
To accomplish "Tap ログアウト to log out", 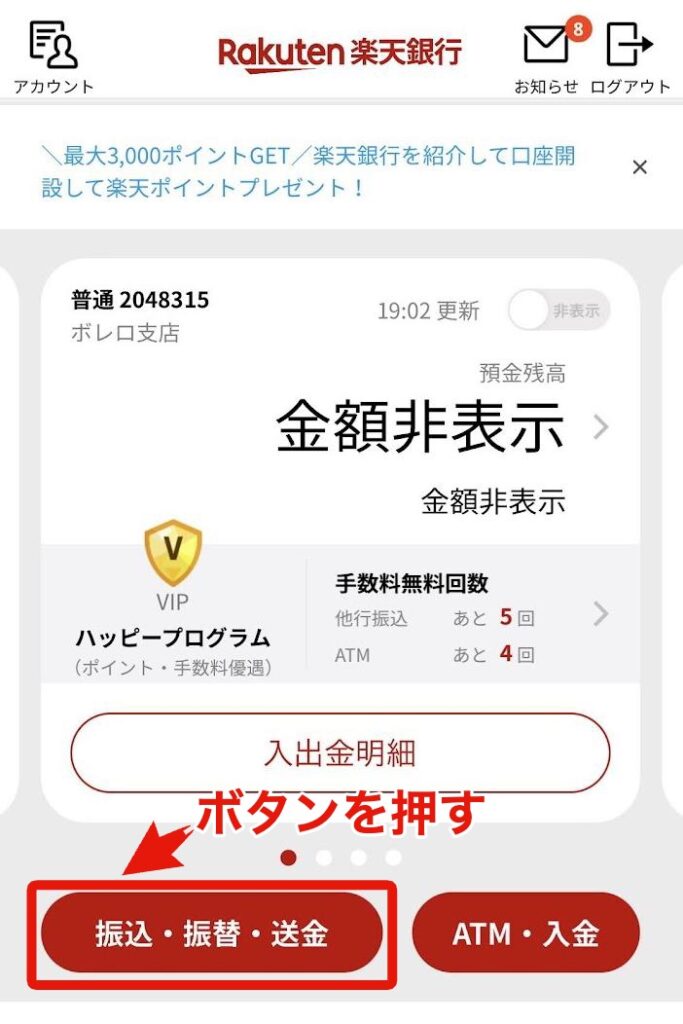I will 630,56.
